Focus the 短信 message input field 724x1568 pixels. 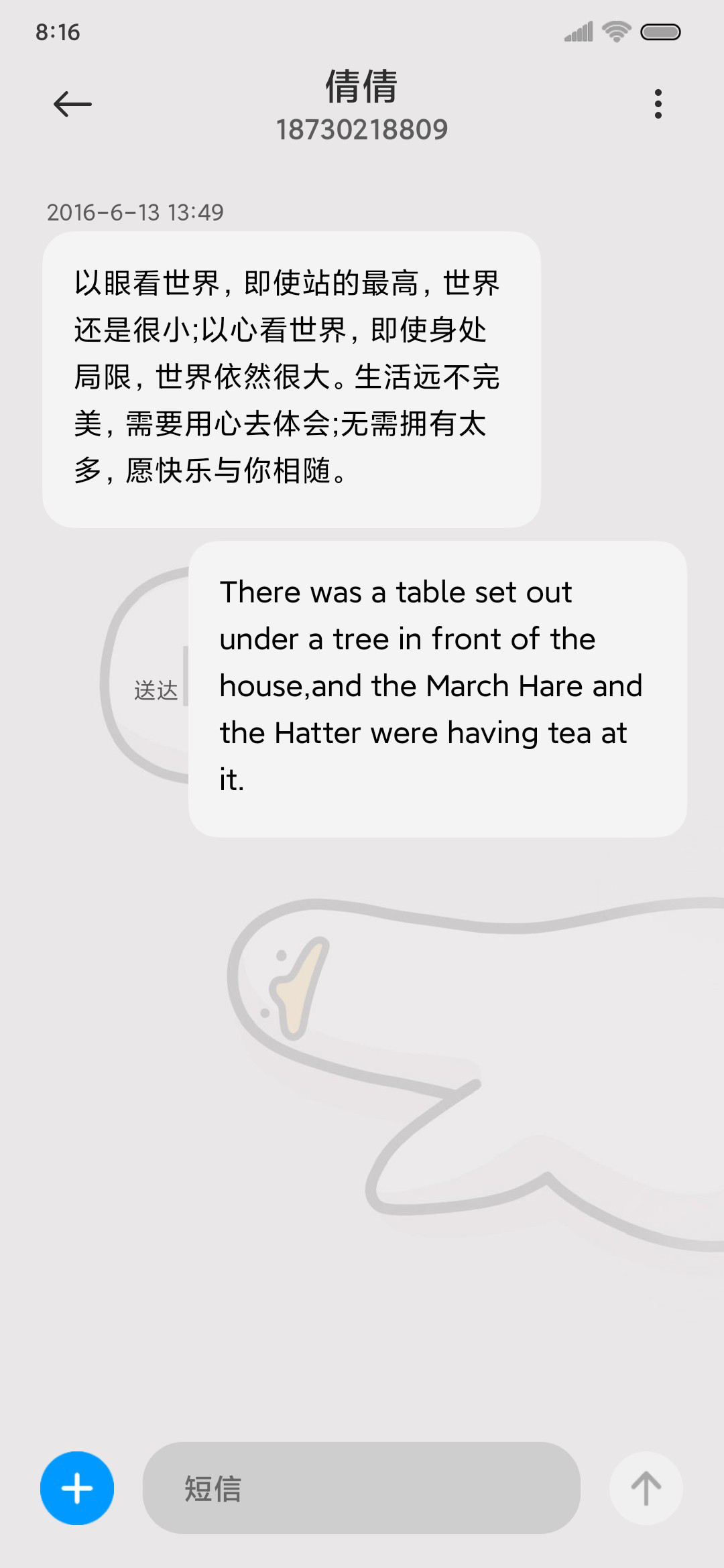coord(361,1488)
